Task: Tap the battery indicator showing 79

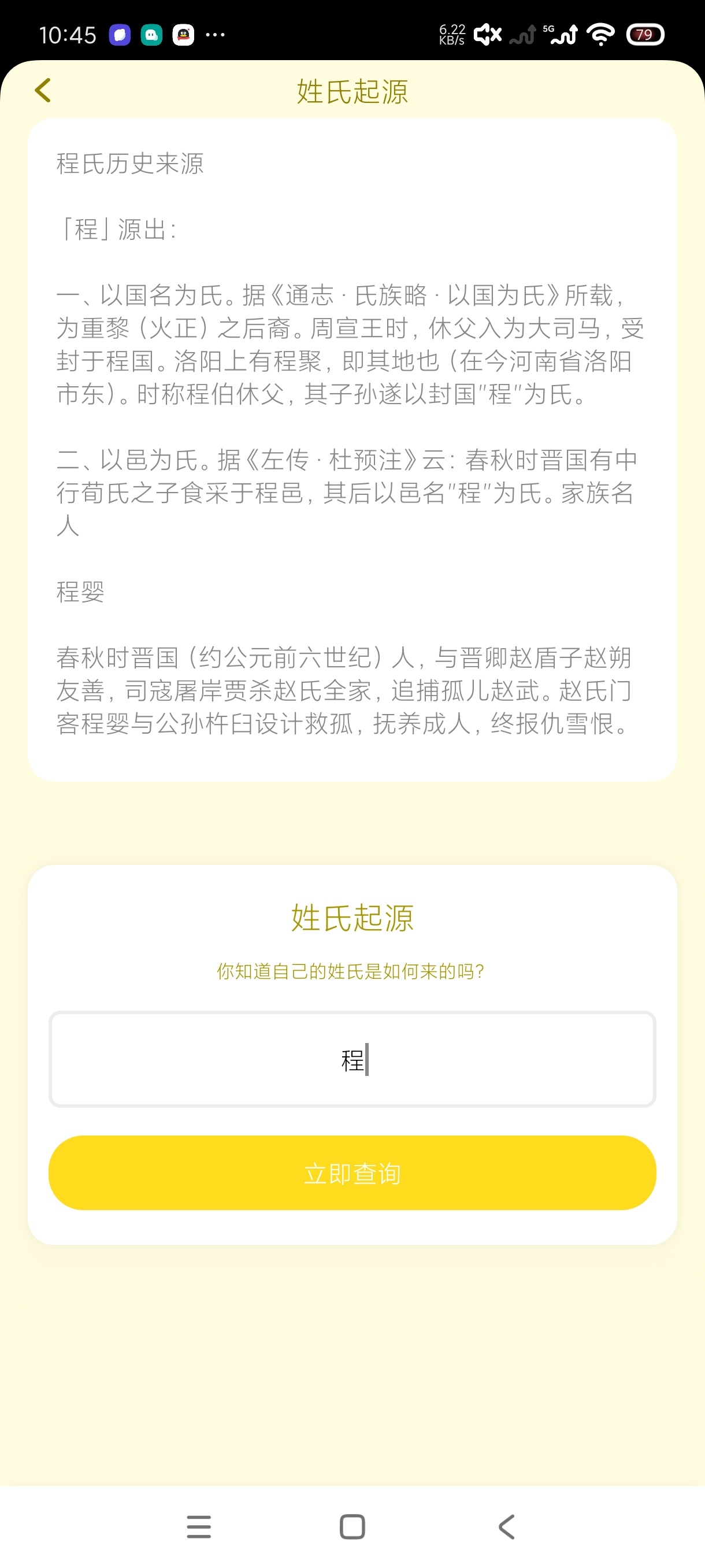Action: pyautogui.click(x=646, y=35)
